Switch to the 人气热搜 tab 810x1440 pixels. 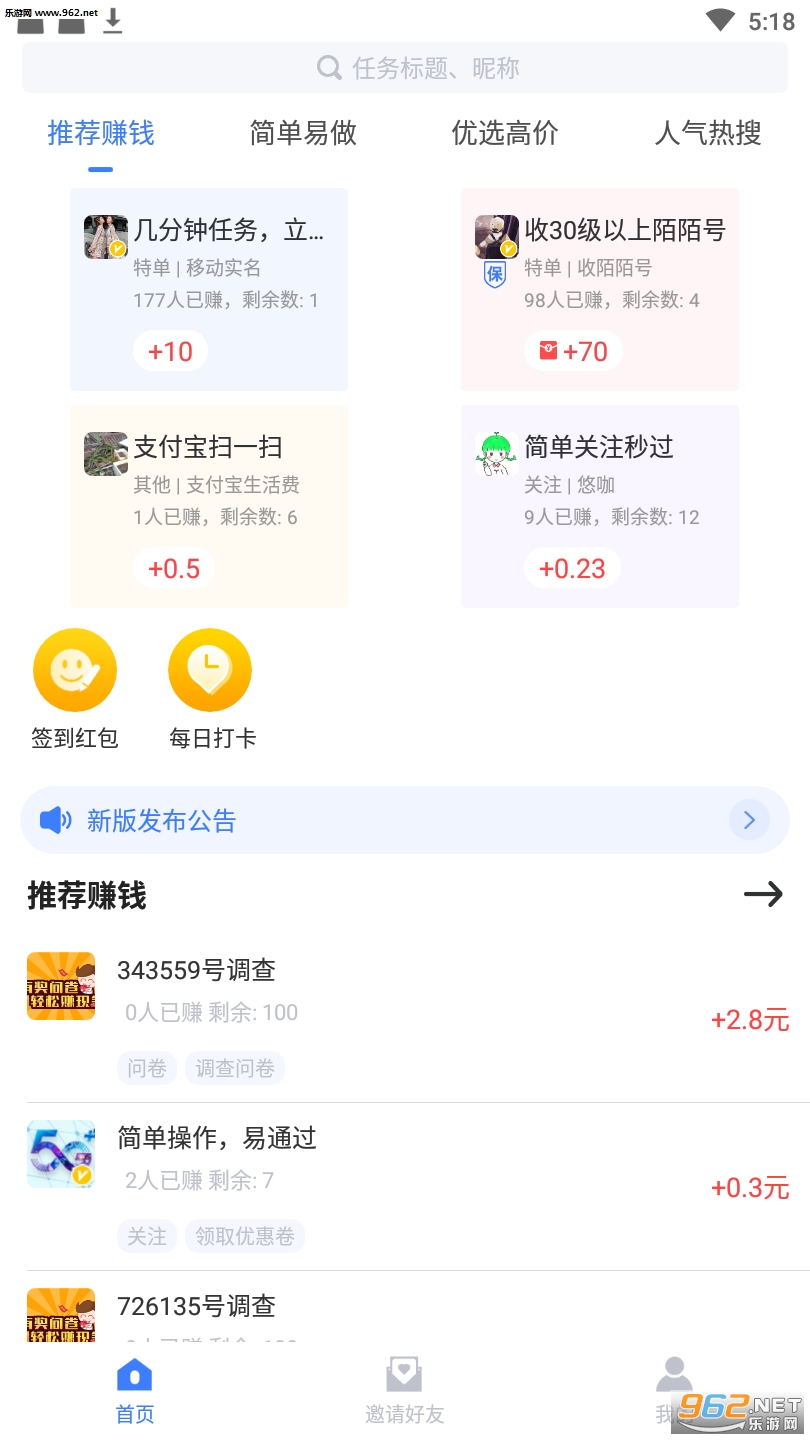(x=708, y=133)
